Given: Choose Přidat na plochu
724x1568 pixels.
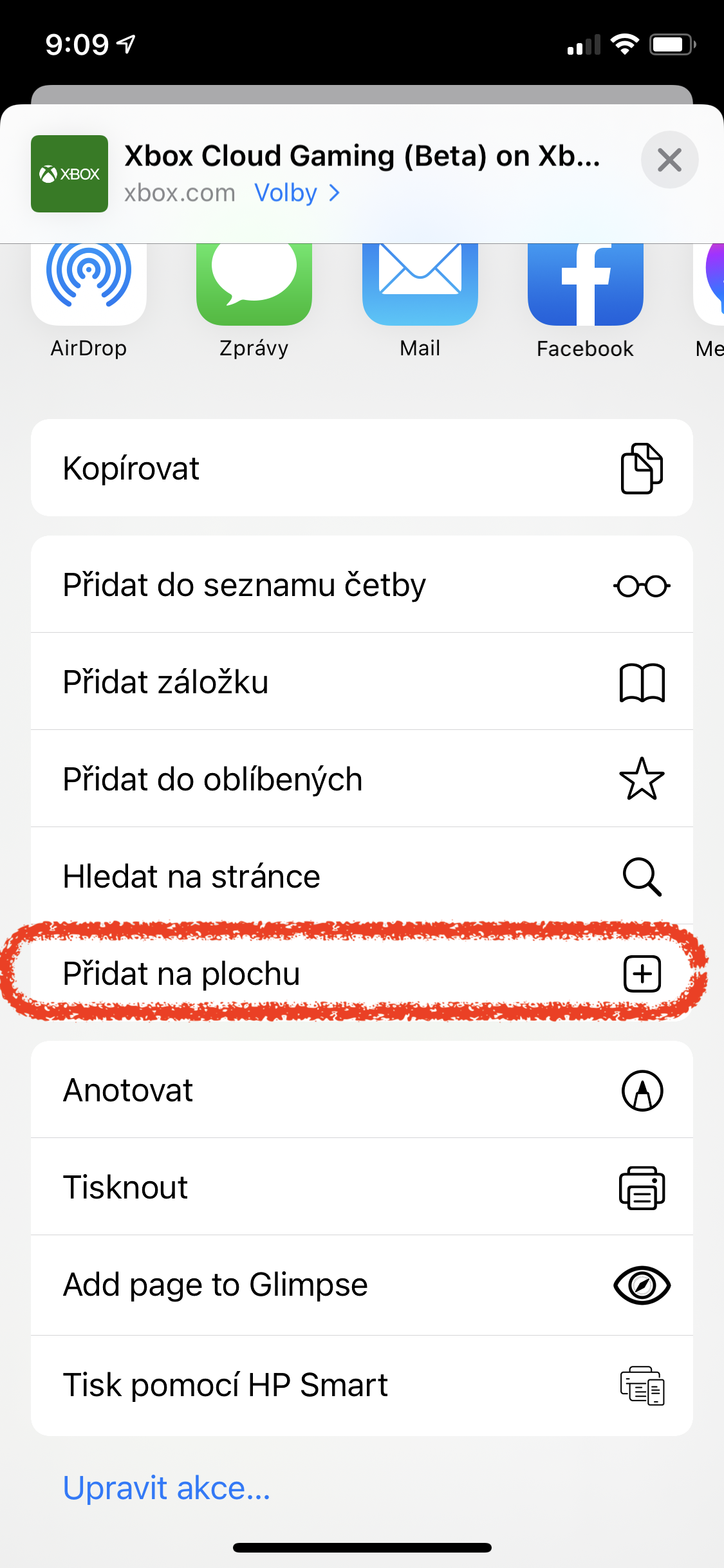Looking at the screenshot, I should [x=362, y=973].
